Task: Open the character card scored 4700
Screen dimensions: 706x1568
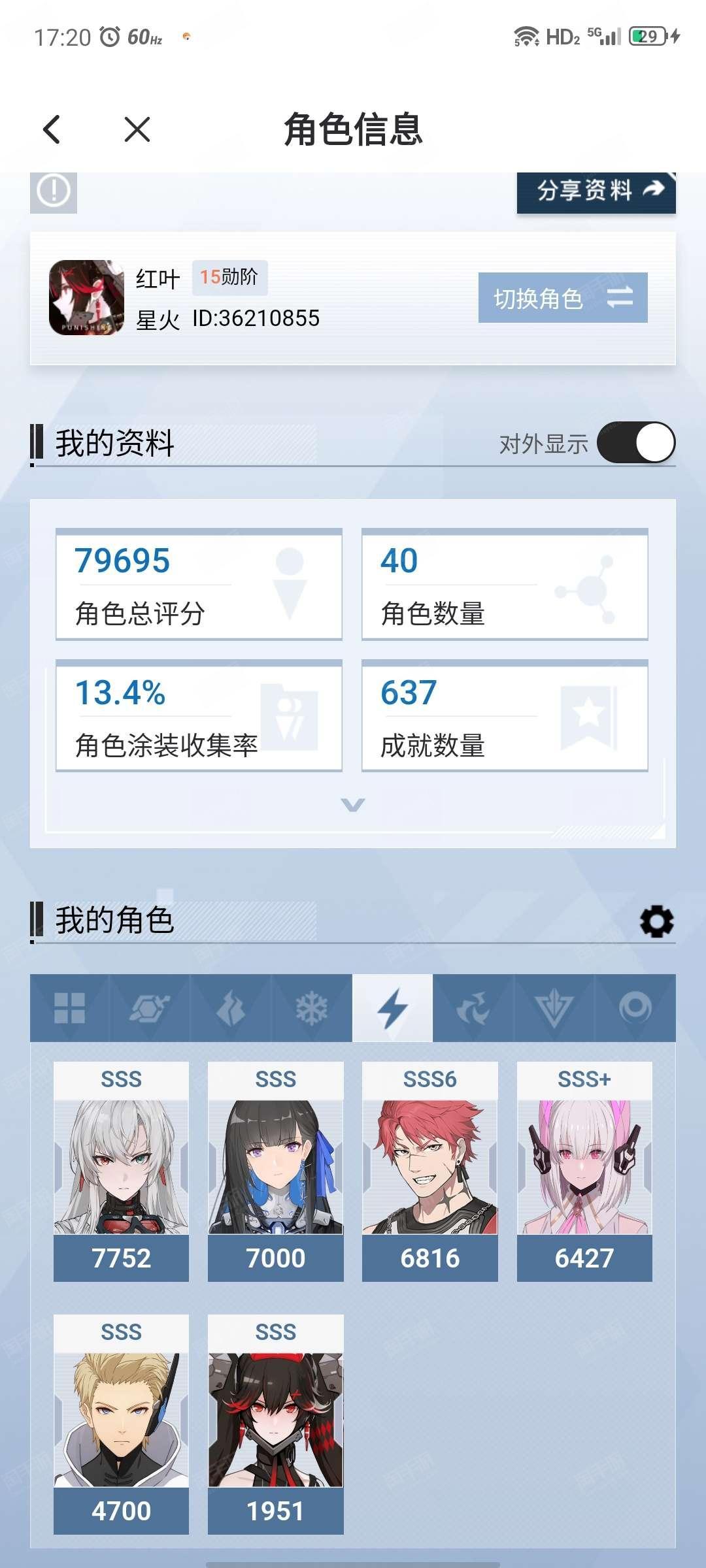Action: [121, 1424]
